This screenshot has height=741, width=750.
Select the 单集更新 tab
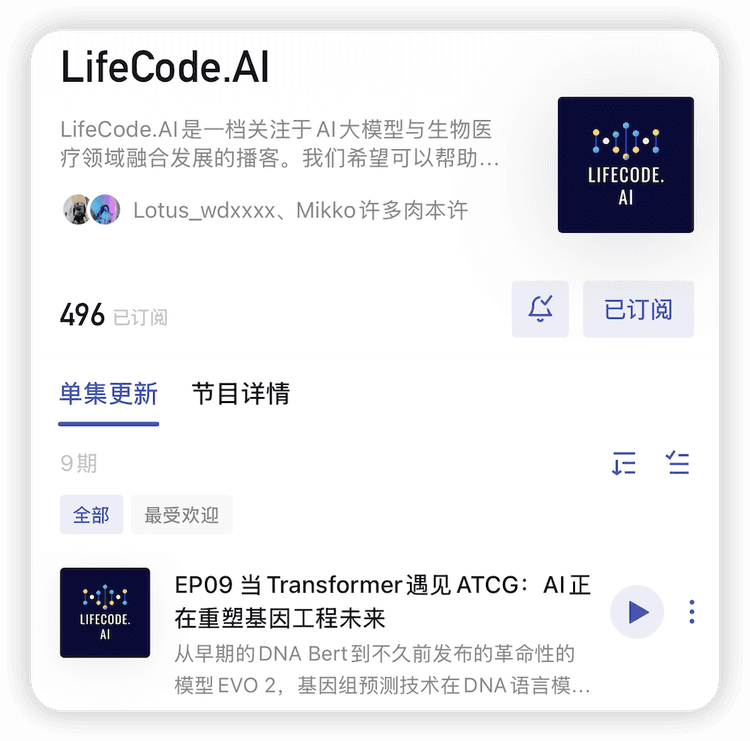(108, 394)
